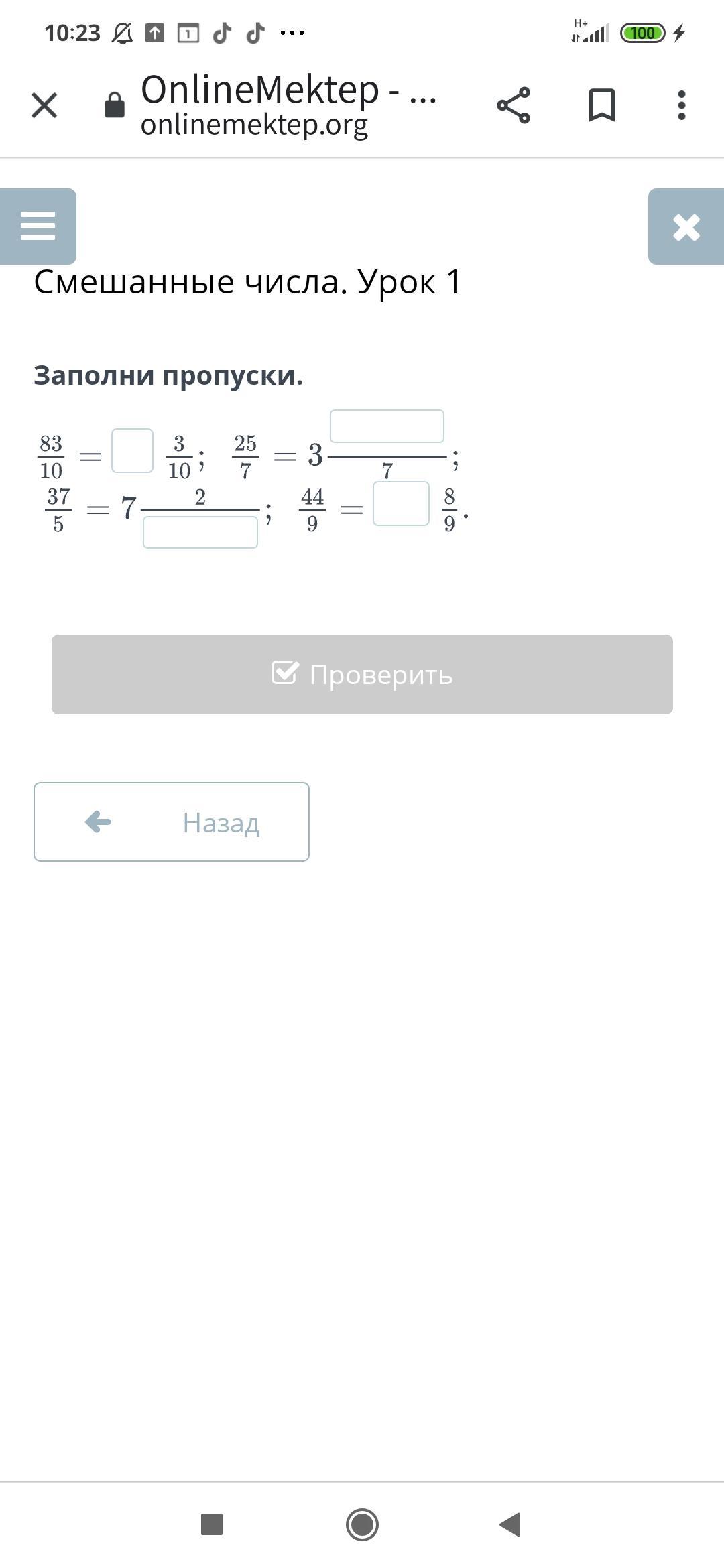
Task: Open the hamburger side menu
Action: click(x=38, y=226)
